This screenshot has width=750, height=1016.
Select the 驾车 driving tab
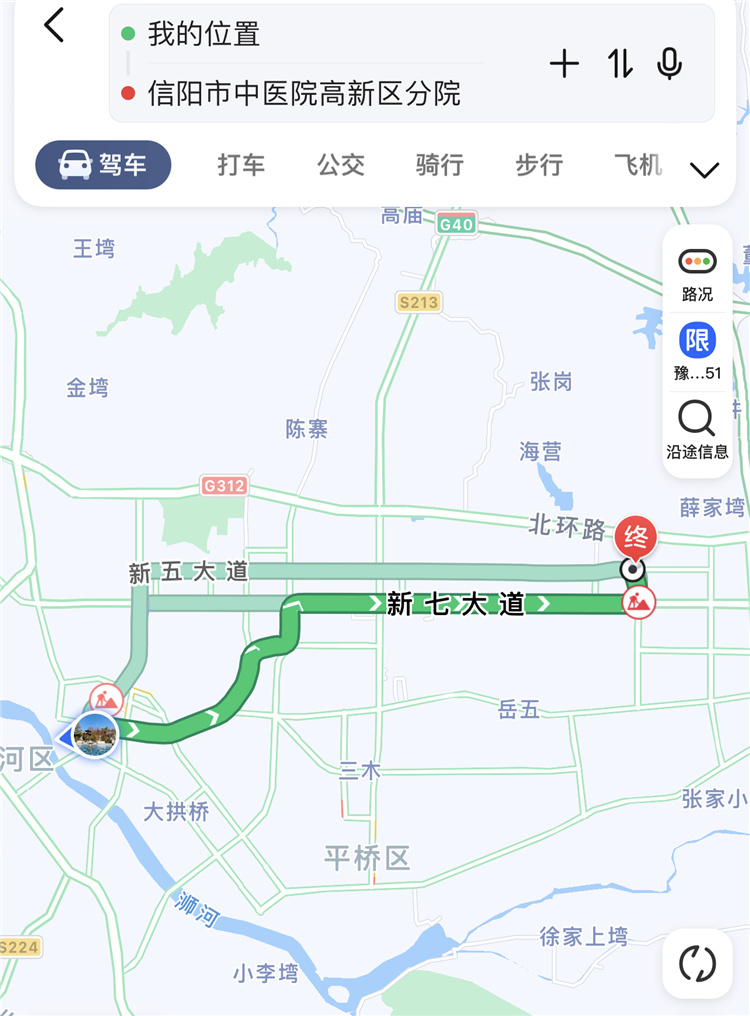coord(104,165)
